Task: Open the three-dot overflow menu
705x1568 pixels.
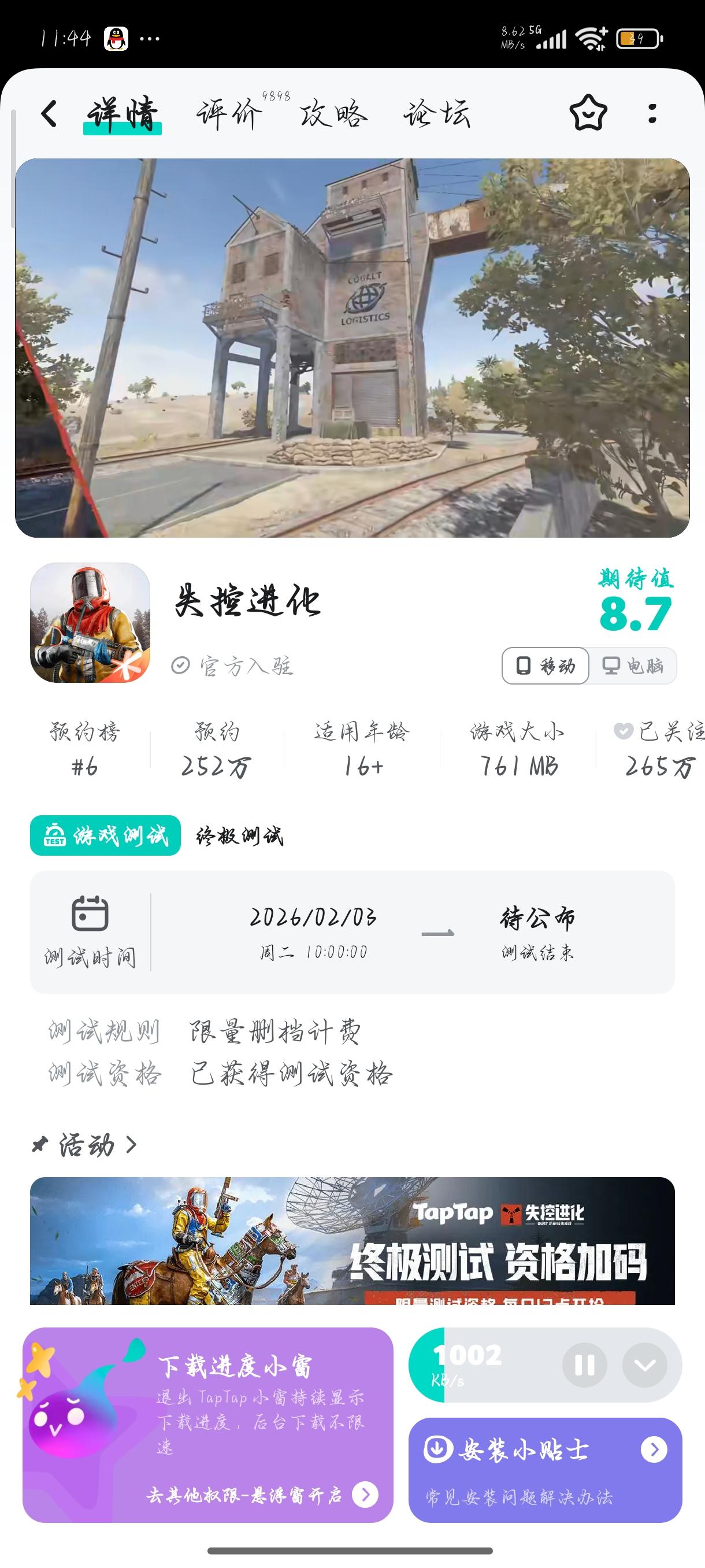Action: pos(652,113)
